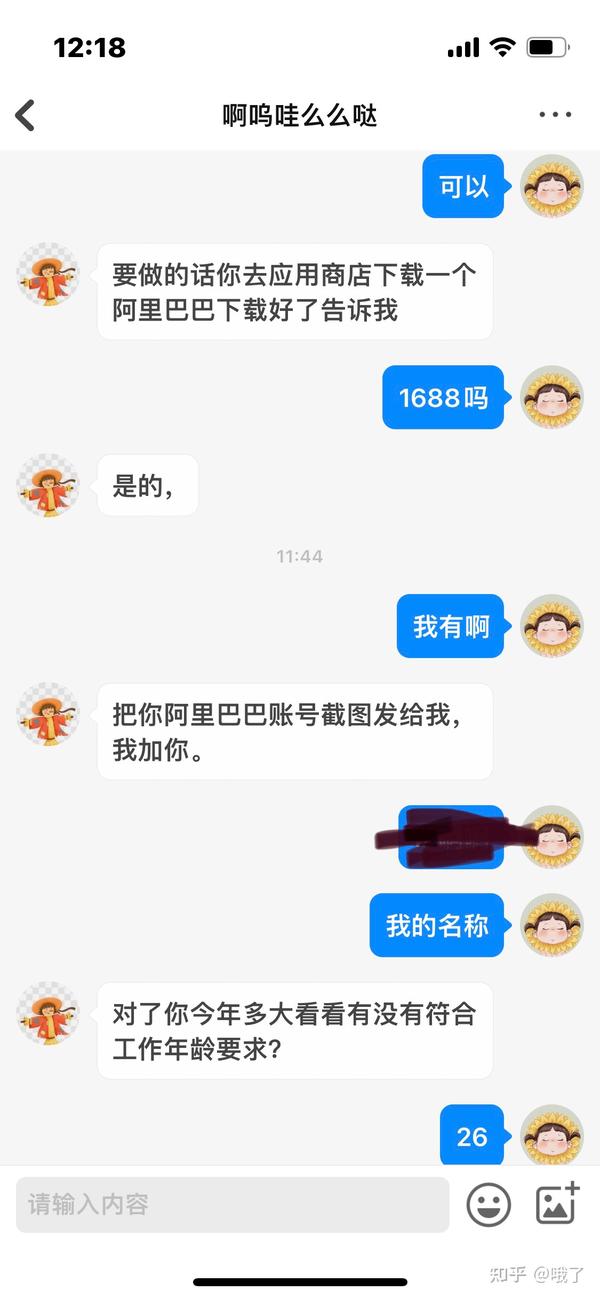Open the emoji picker
Screen dimensions: 600x1299
489,1204
